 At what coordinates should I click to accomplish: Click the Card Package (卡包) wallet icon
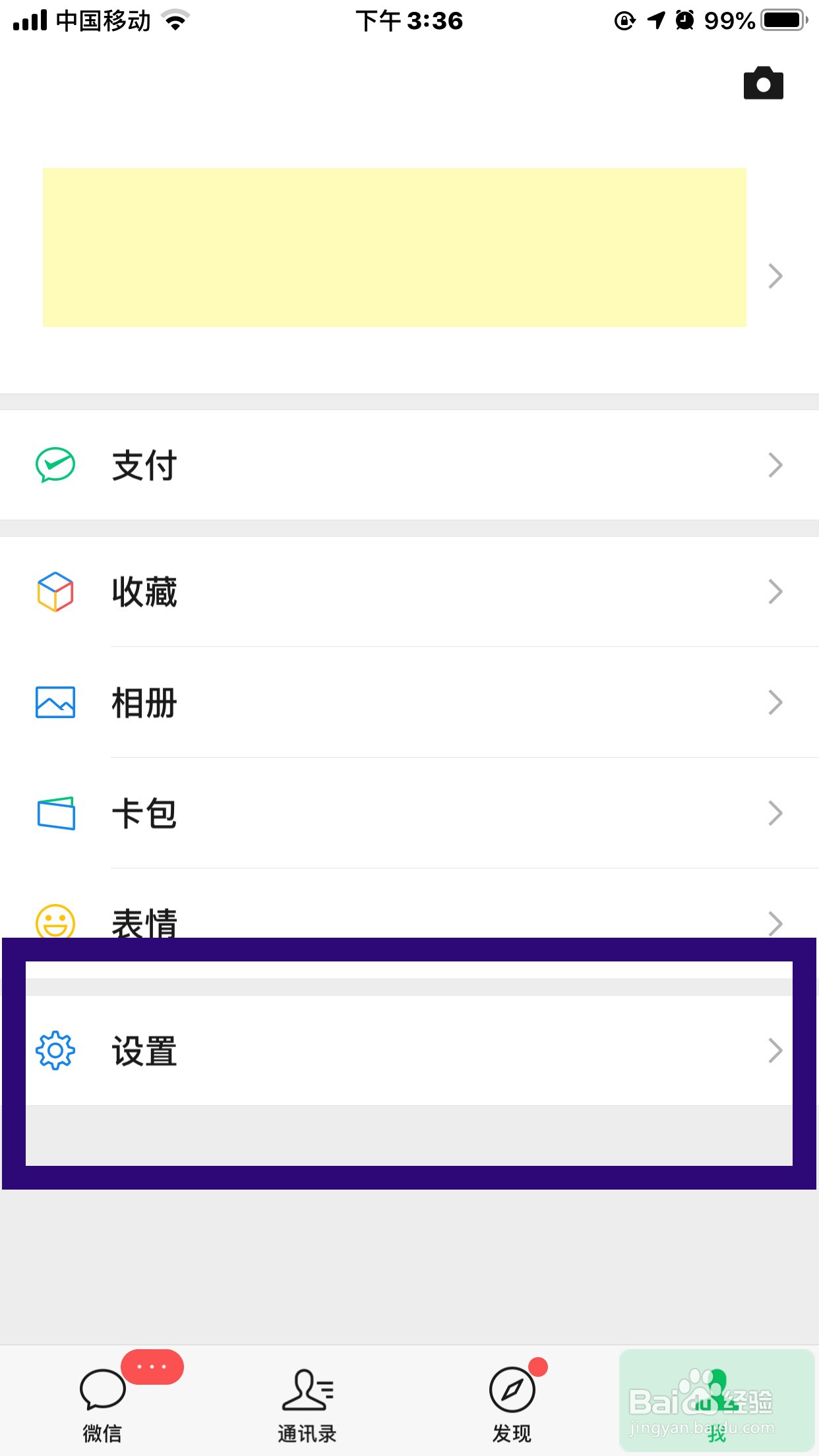[x=55, y=813]
